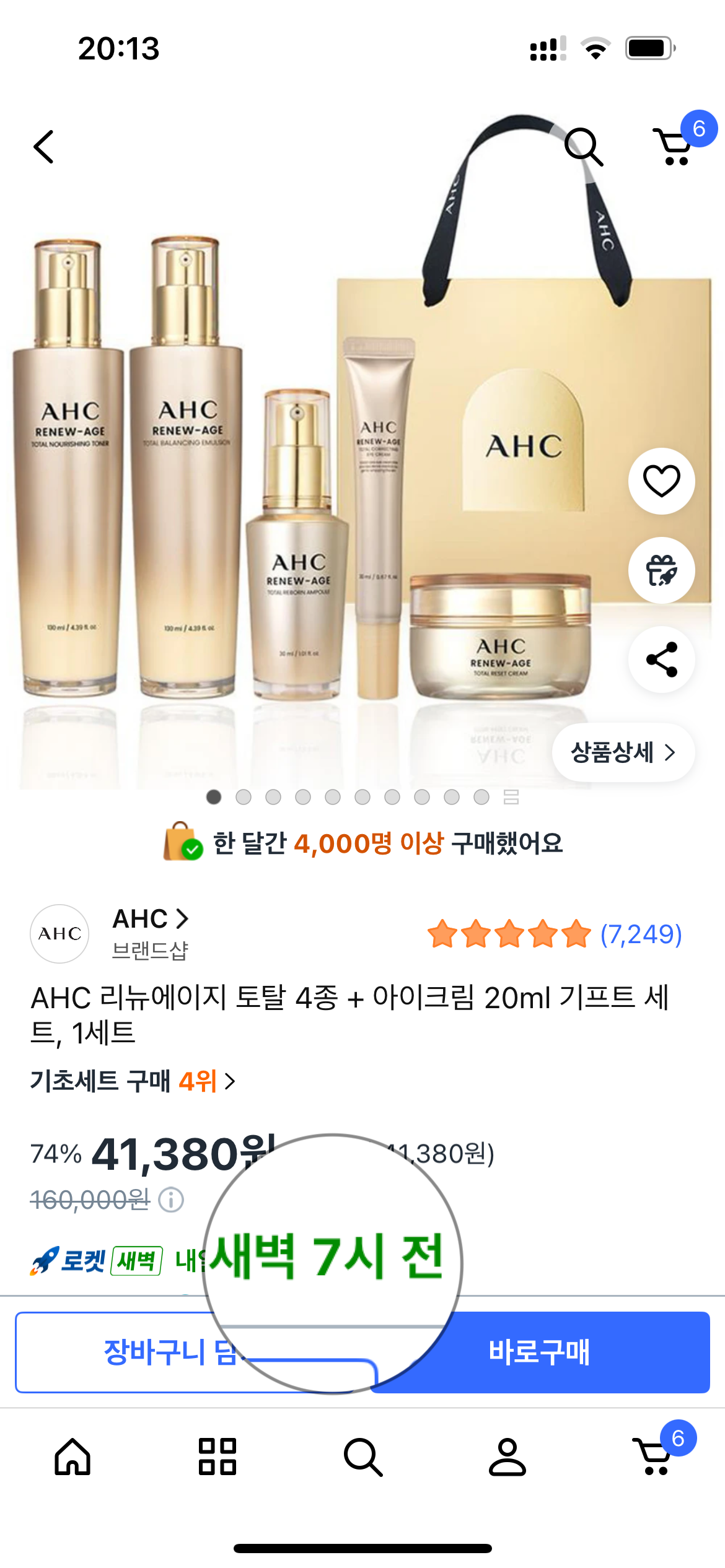
Task: Go to the Home tab in the bottom bar
Action: click(x=72, y=1457)
